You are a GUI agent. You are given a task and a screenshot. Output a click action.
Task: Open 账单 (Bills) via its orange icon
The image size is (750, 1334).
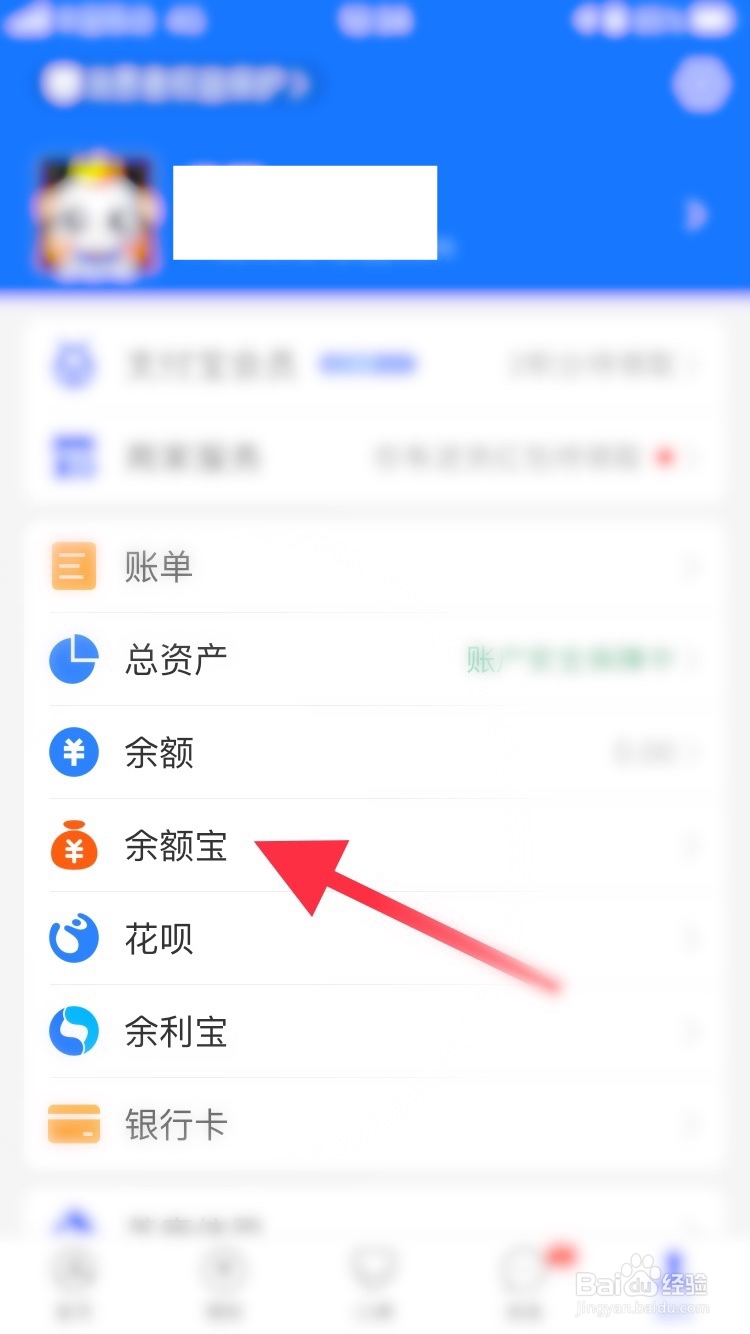point(72,566)
